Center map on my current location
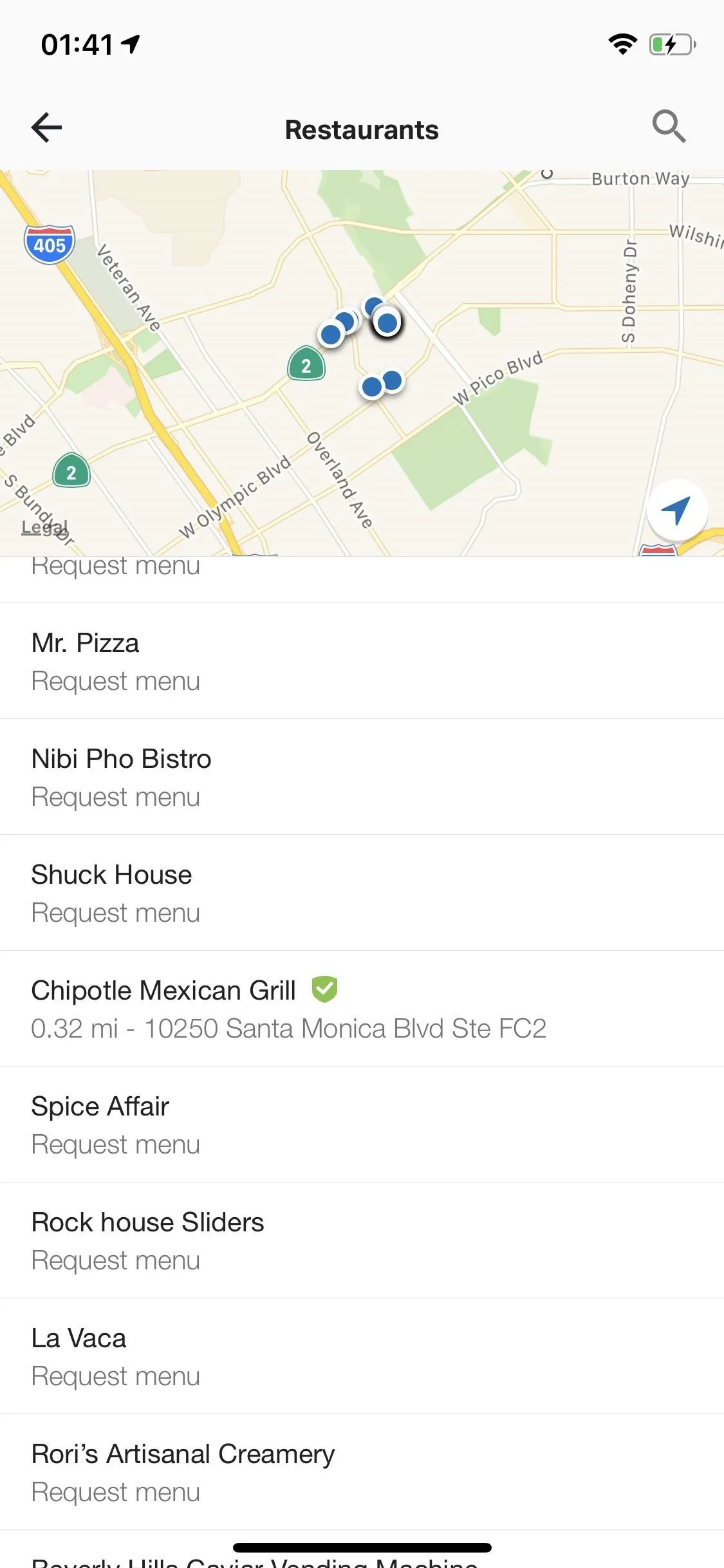724x1568 pixels. click(x=677, y=510)
